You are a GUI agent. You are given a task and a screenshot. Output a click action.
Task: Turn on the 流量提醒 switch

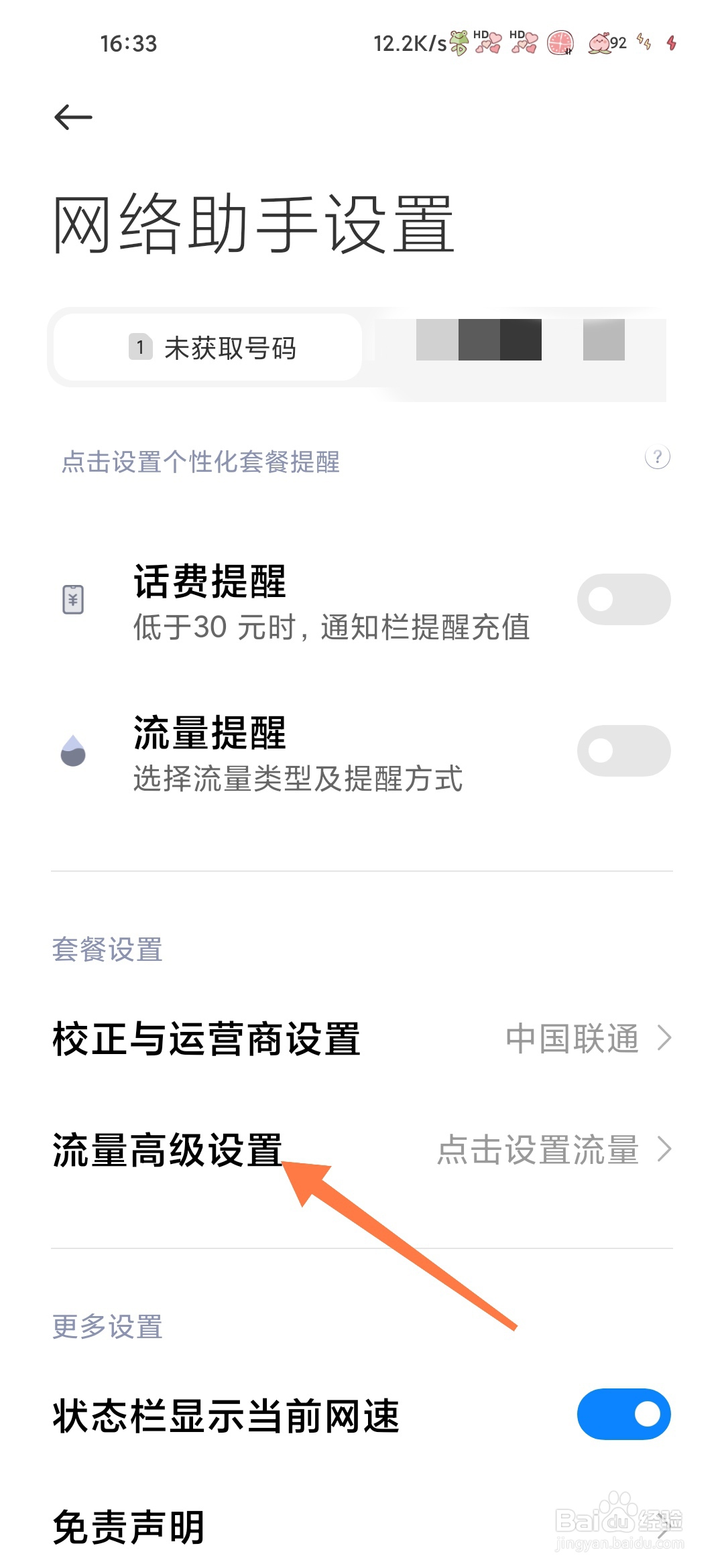point(623,750)
